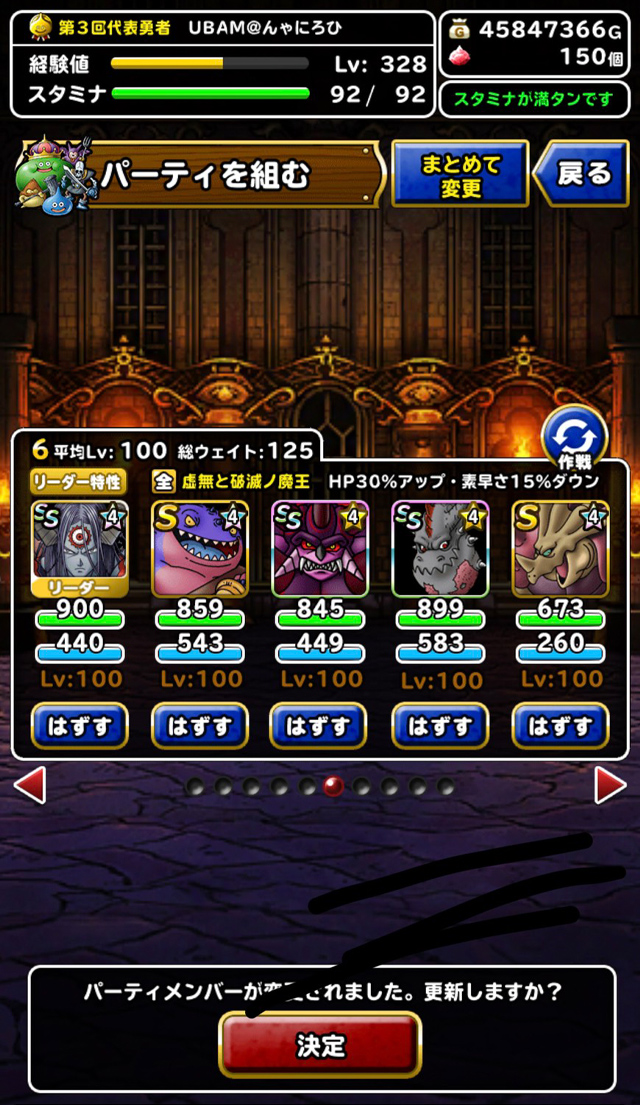The width and height of the screenshot is (640, 1105).
Task: Select the horned beast monster with 673 HP
Action: click(x=560, y=549)
